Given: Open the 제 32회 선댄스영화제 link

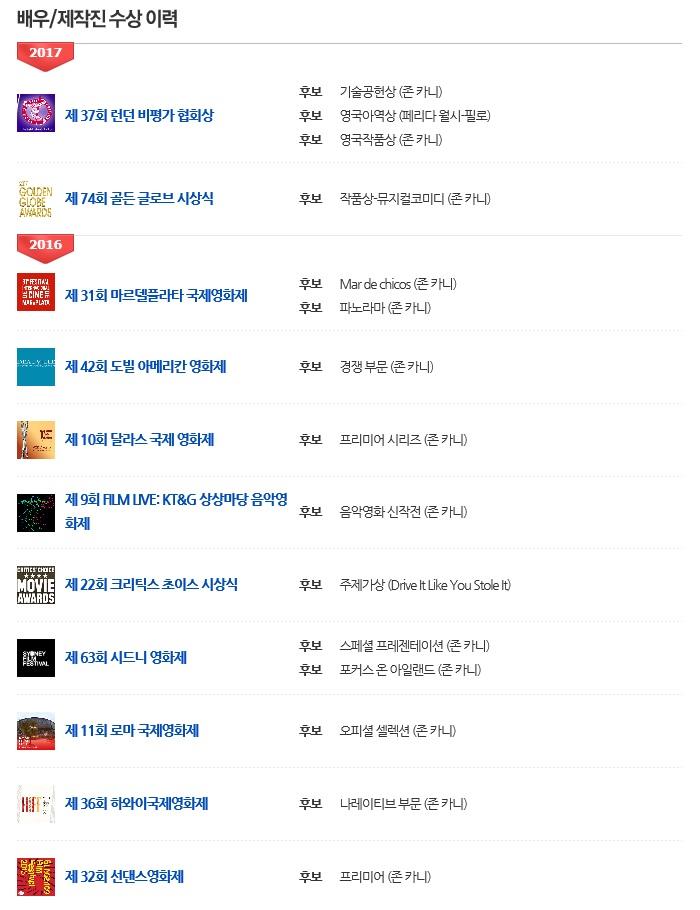Looking at the screenshot, I should tap(124, 876).
